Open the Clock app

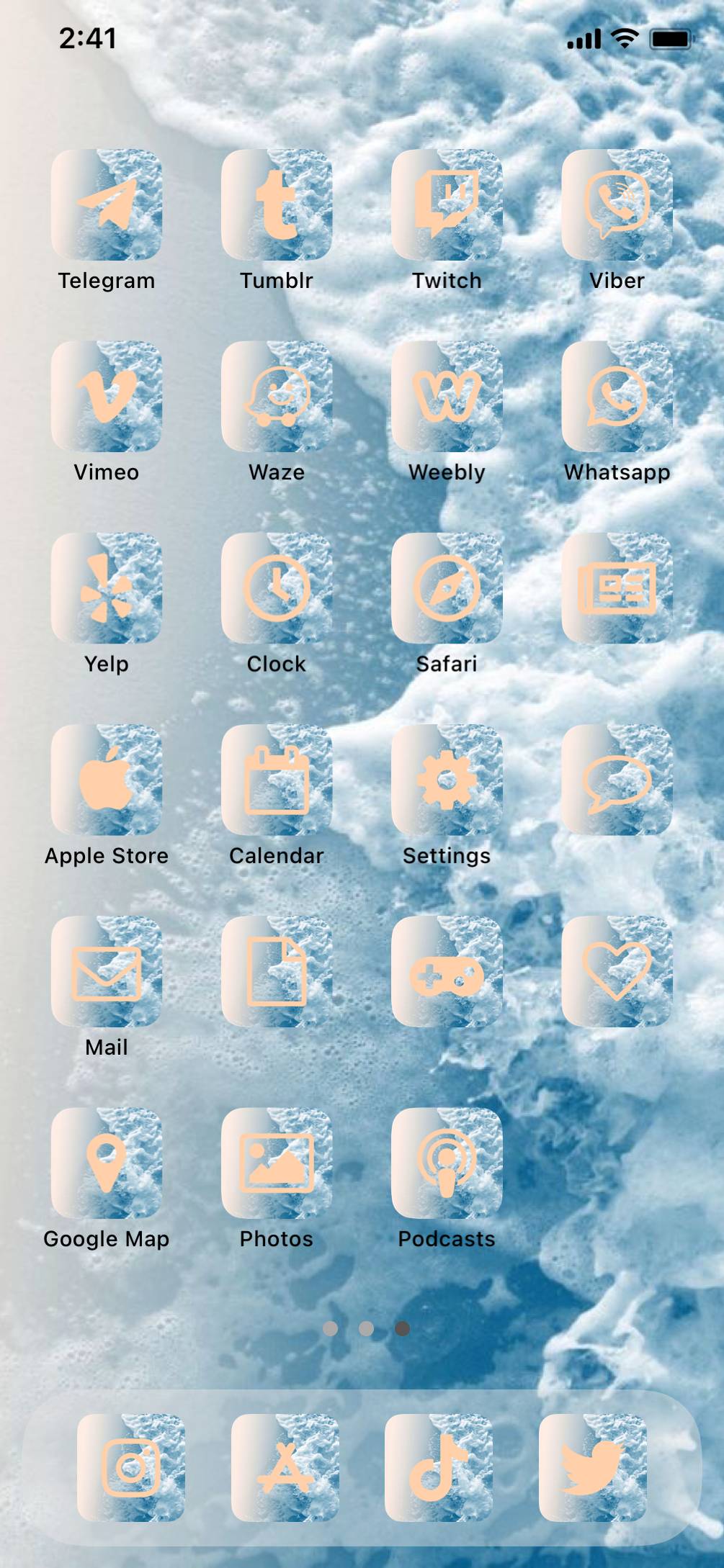[x=277, y=587]
